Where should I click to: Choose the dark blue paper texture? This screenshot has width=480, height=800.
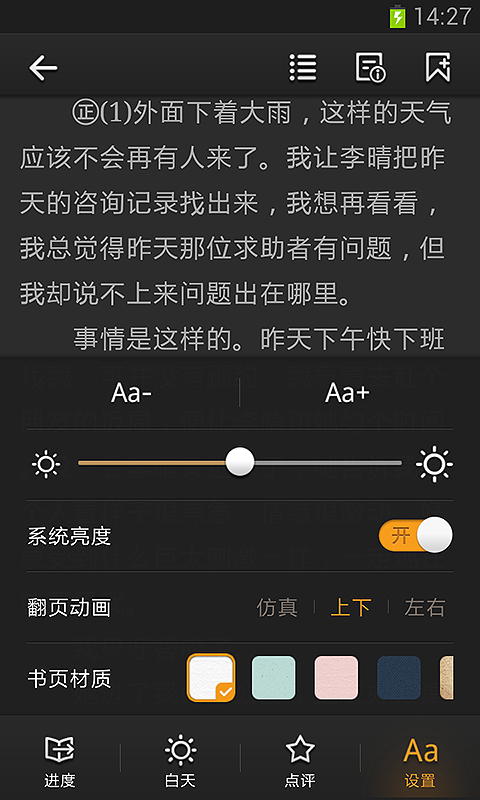point(399,678)
